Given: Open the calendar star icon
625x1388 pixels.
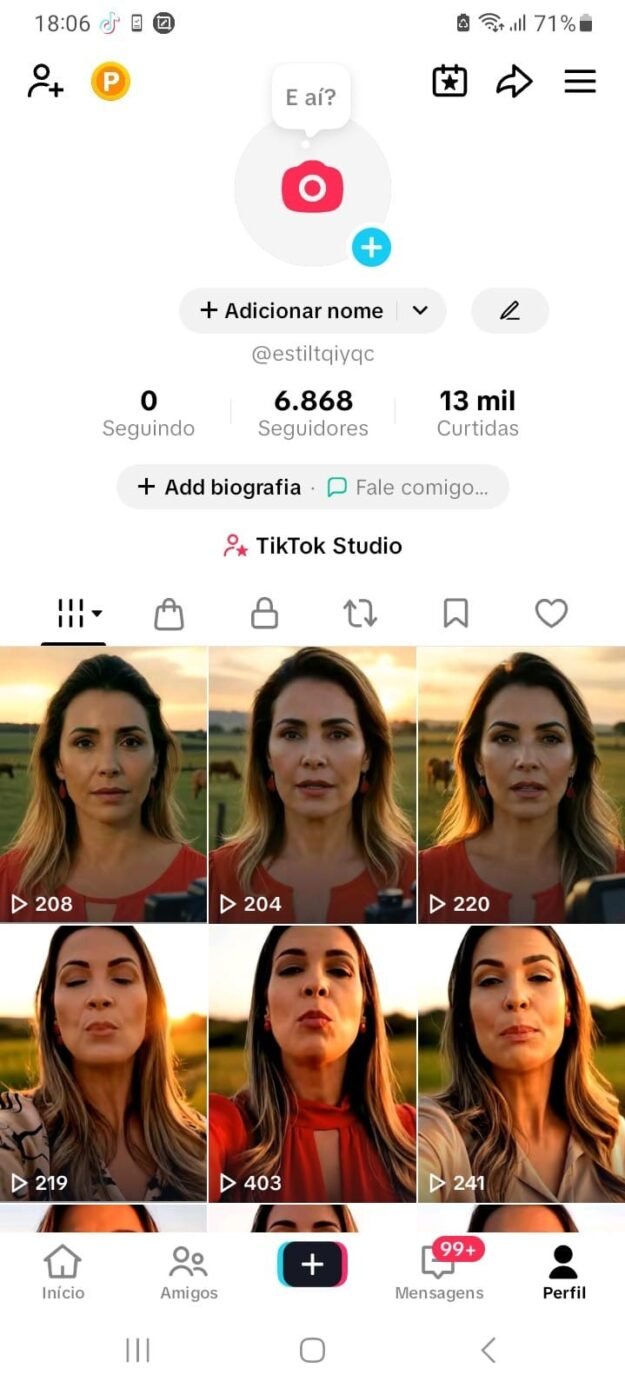Looking at the screenshot, I should 450,81.
